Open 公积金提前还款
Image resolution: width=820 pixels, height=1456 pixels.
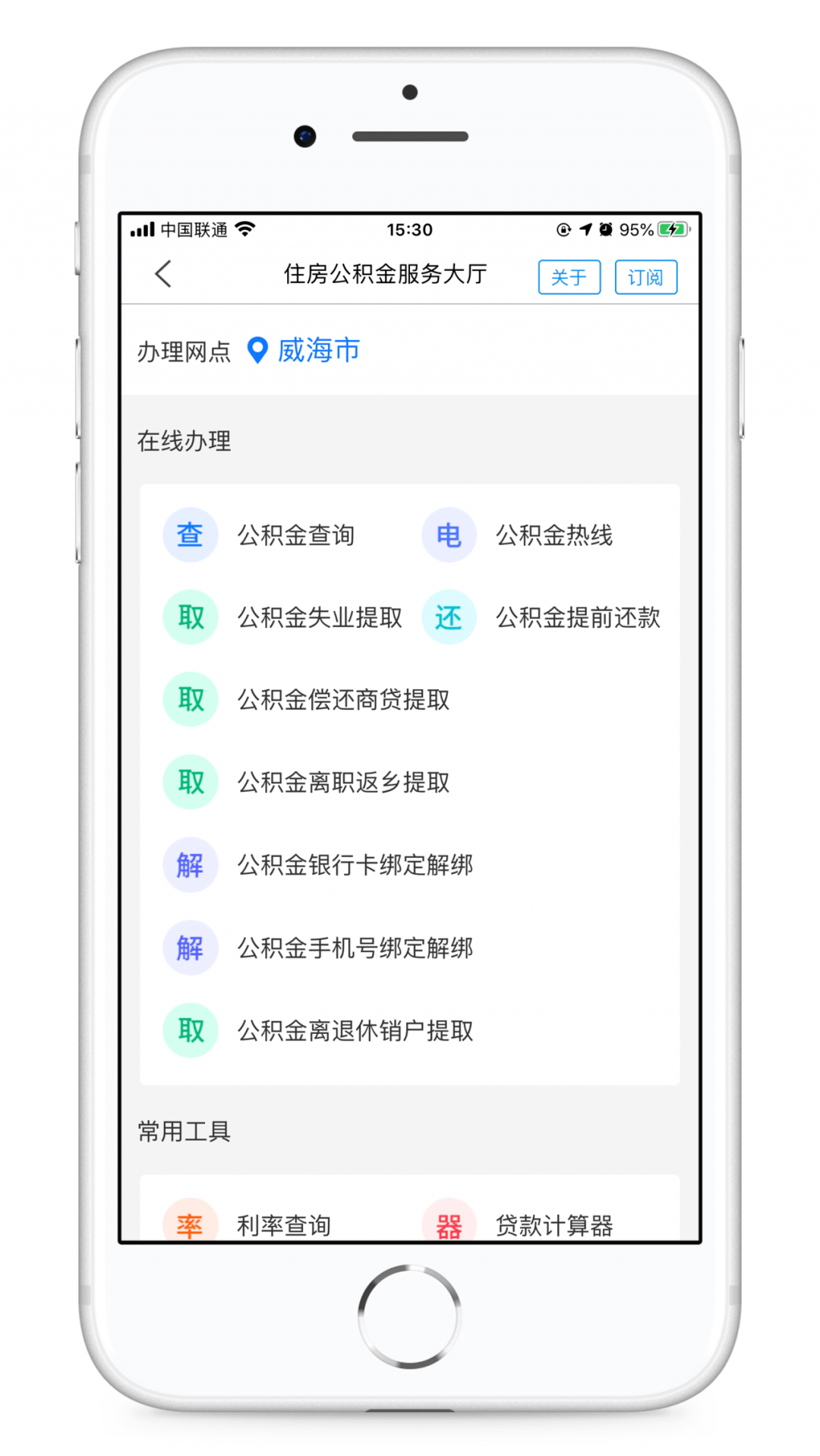[541, 617]
